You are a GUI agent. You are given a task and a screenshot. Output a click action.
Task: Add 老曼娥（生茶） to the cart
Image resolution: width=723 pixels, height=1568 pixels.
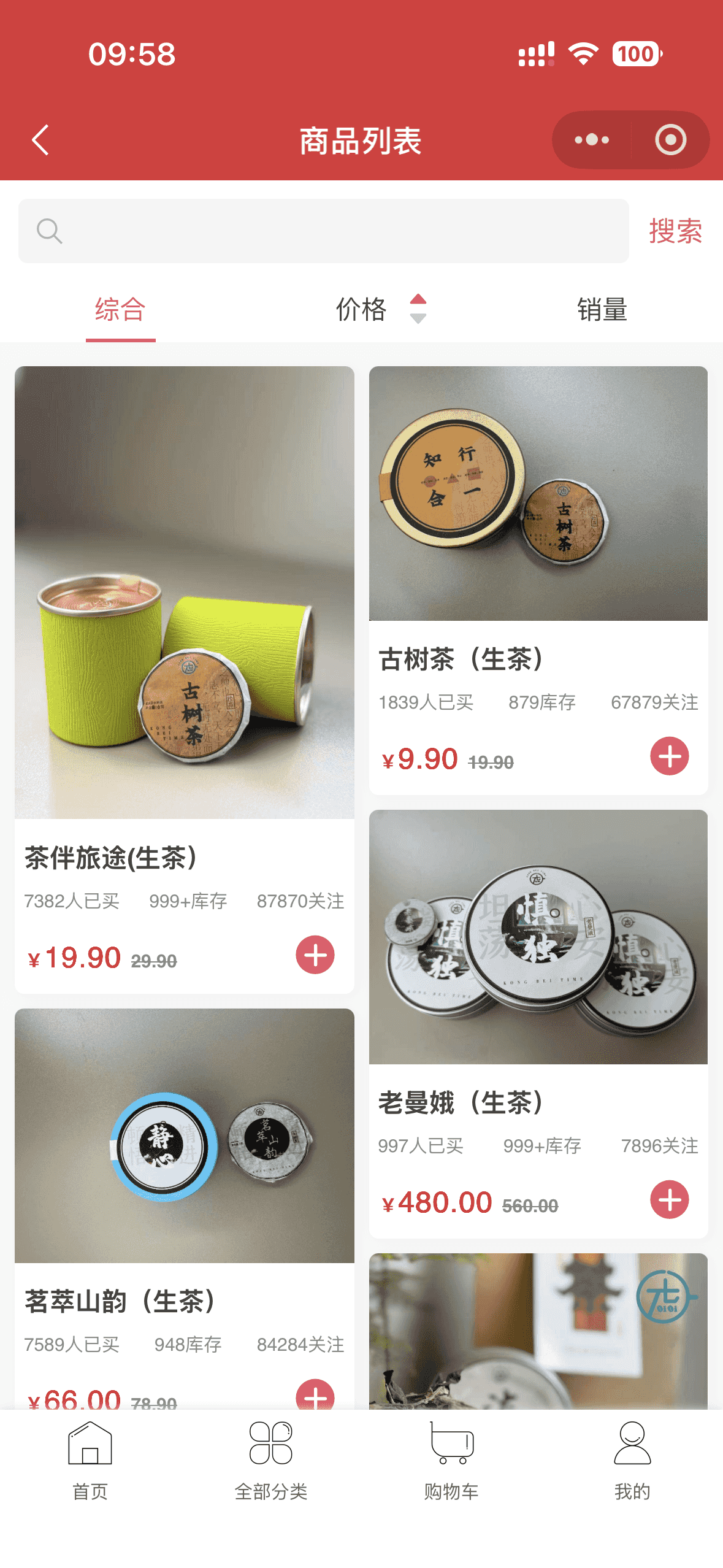click(669, 1199)
